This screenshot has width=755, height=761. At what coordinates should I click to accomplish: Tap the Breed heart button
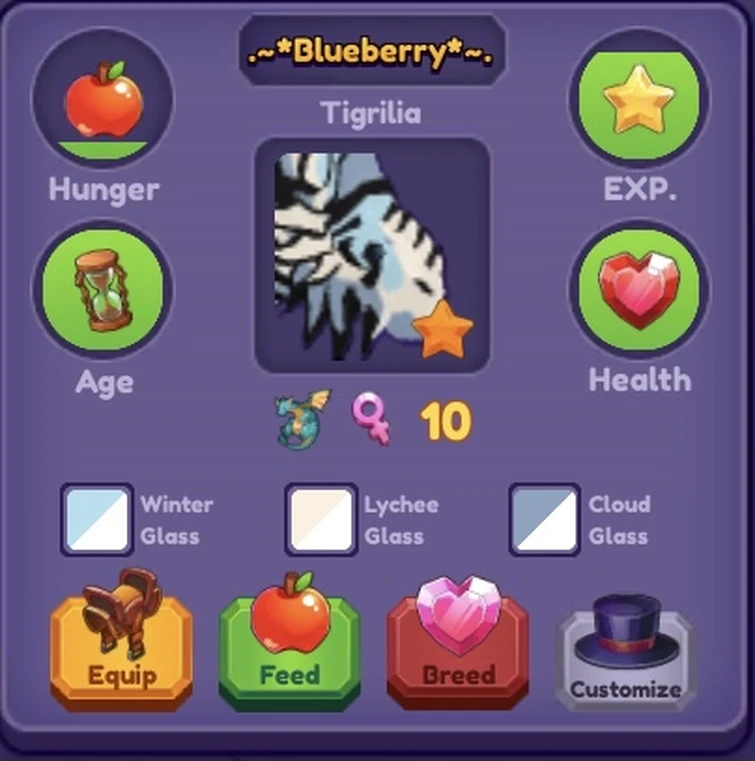tap(457, 648)
